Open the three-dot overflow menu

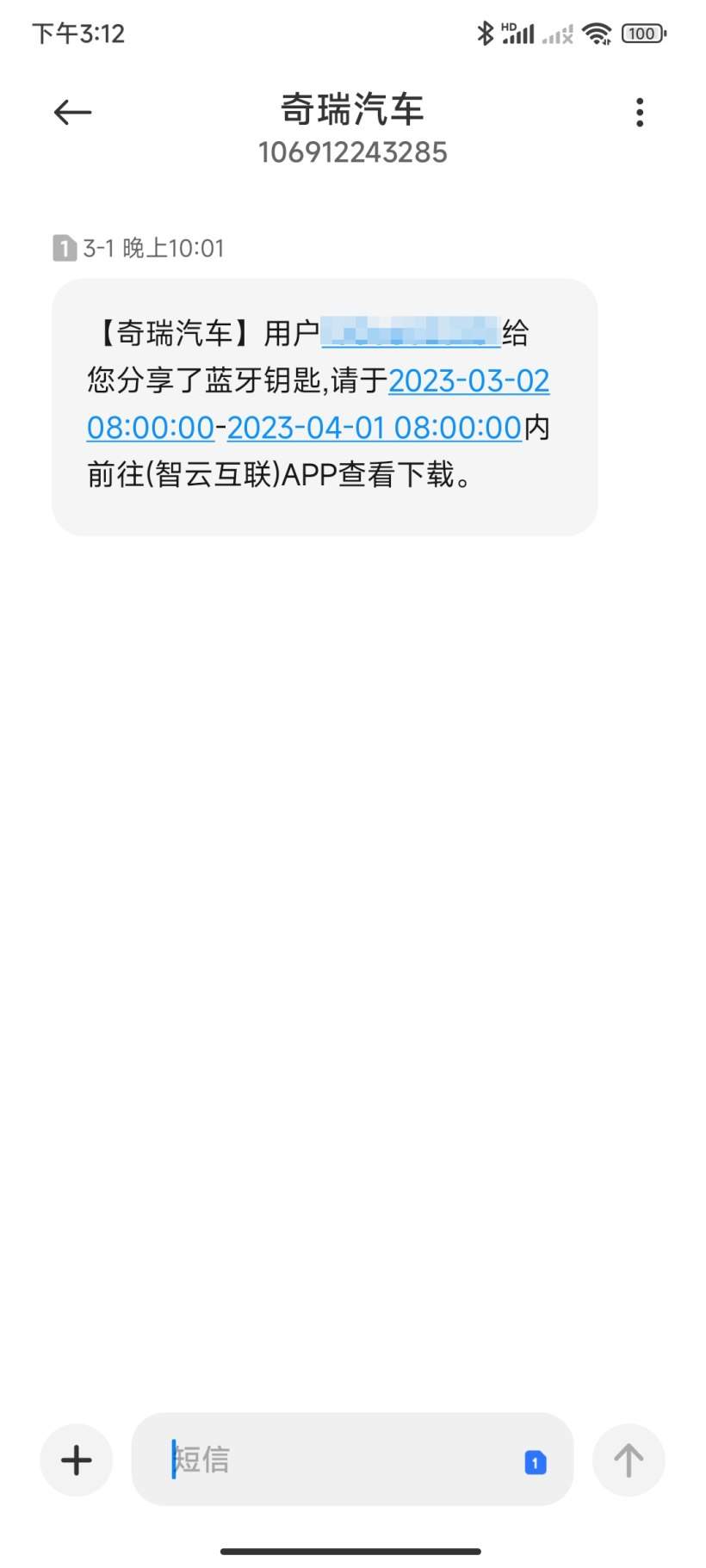[639, 112]
